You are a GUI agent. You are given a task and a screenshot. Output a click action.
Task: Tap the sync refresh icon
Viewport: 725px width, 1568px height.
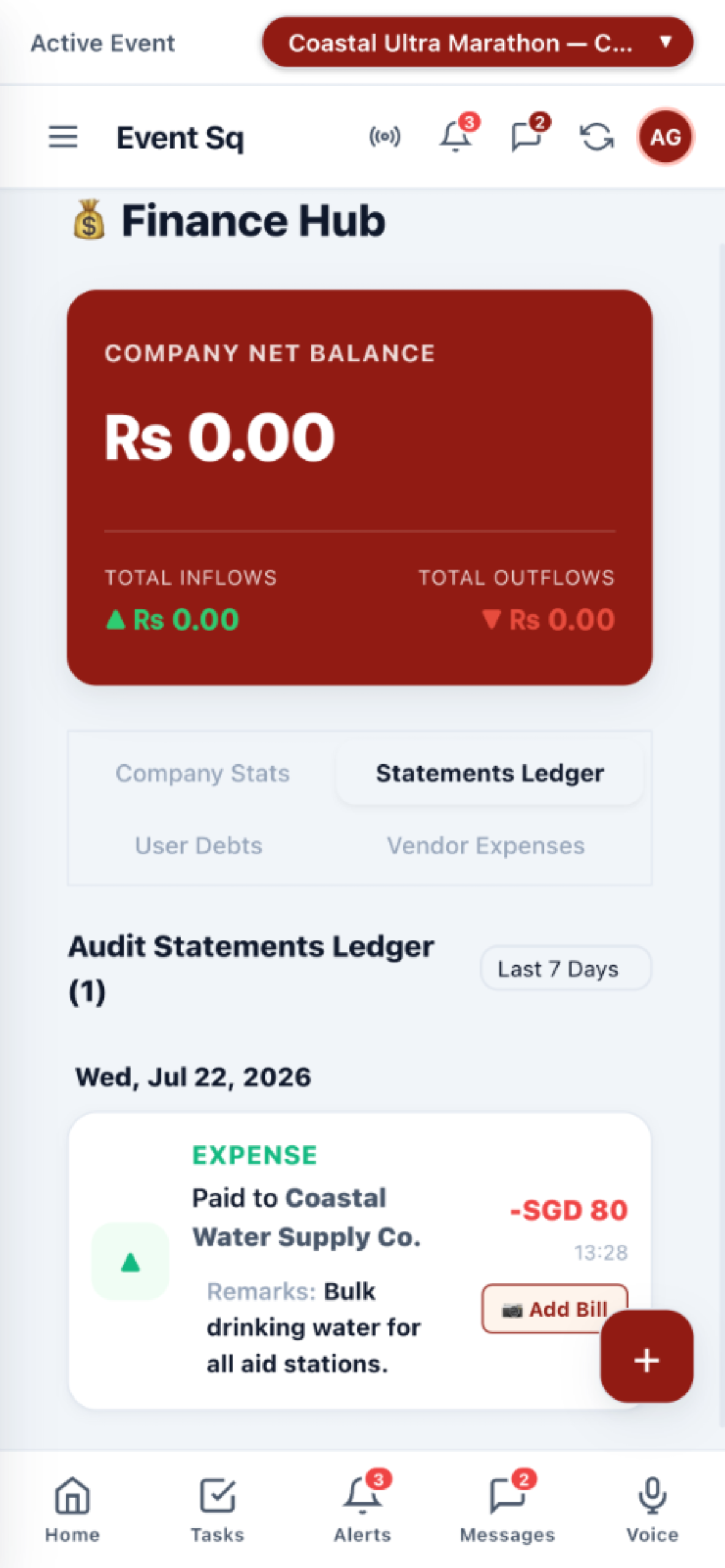597,137
